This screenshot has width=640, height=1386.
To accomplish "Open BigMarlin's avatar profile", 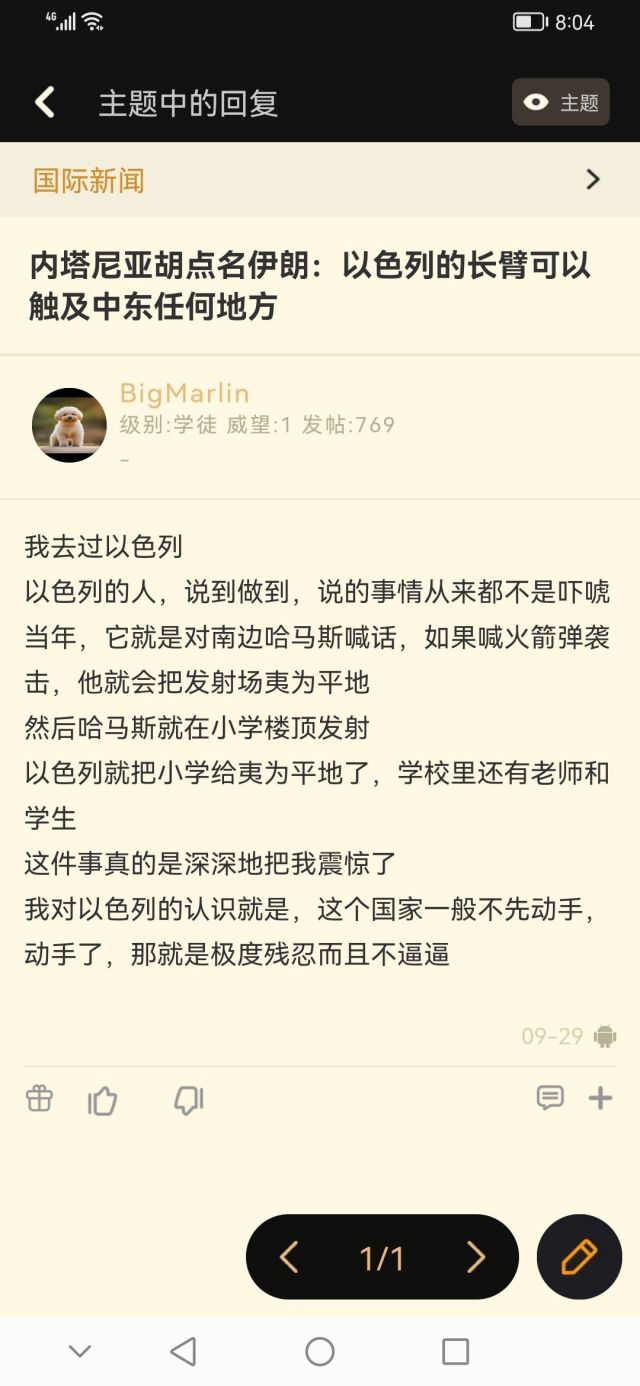I will [x=69, y=425].
